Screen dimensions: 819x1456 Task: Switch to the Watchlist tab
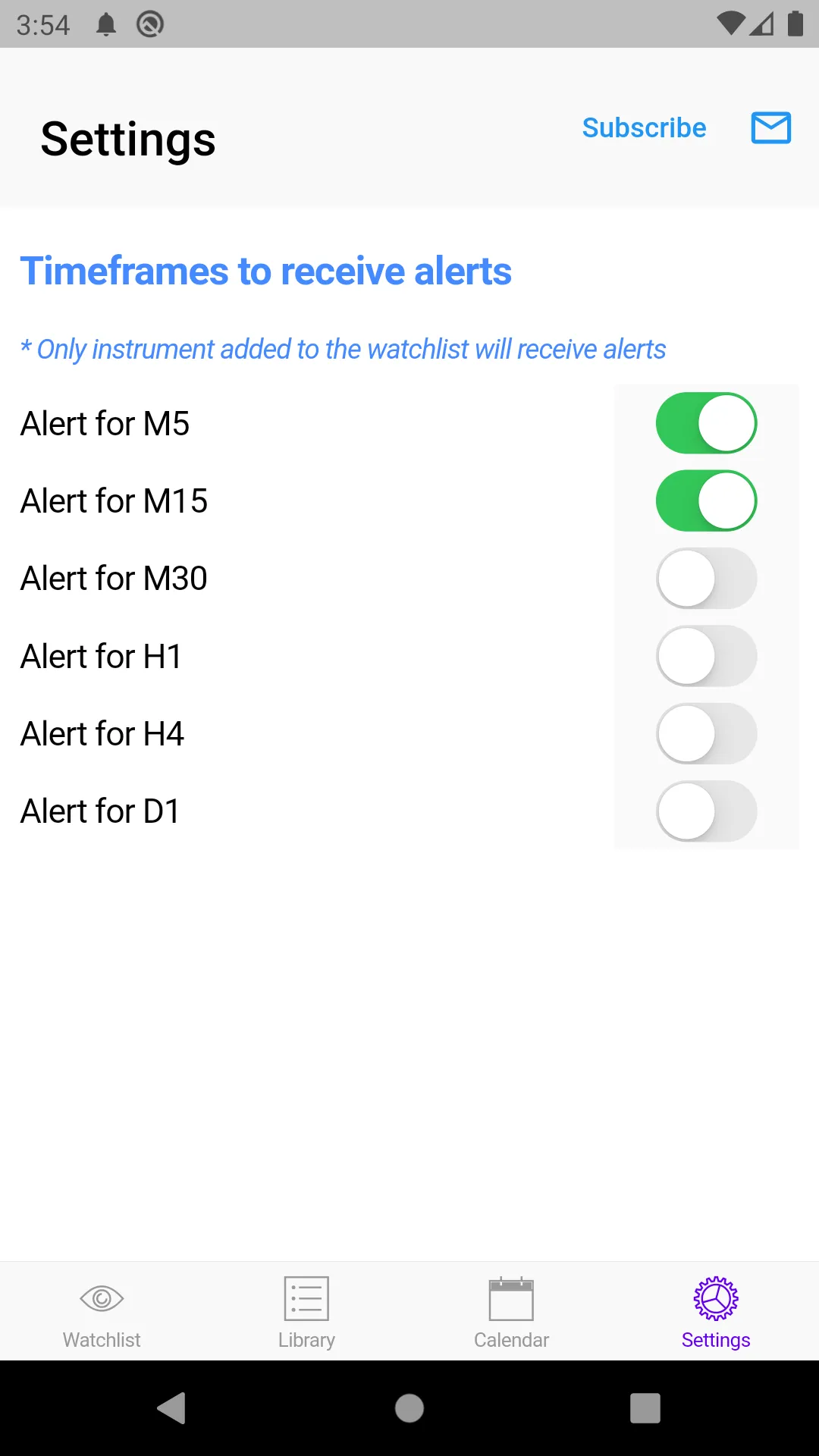(x=102, y=1312)
